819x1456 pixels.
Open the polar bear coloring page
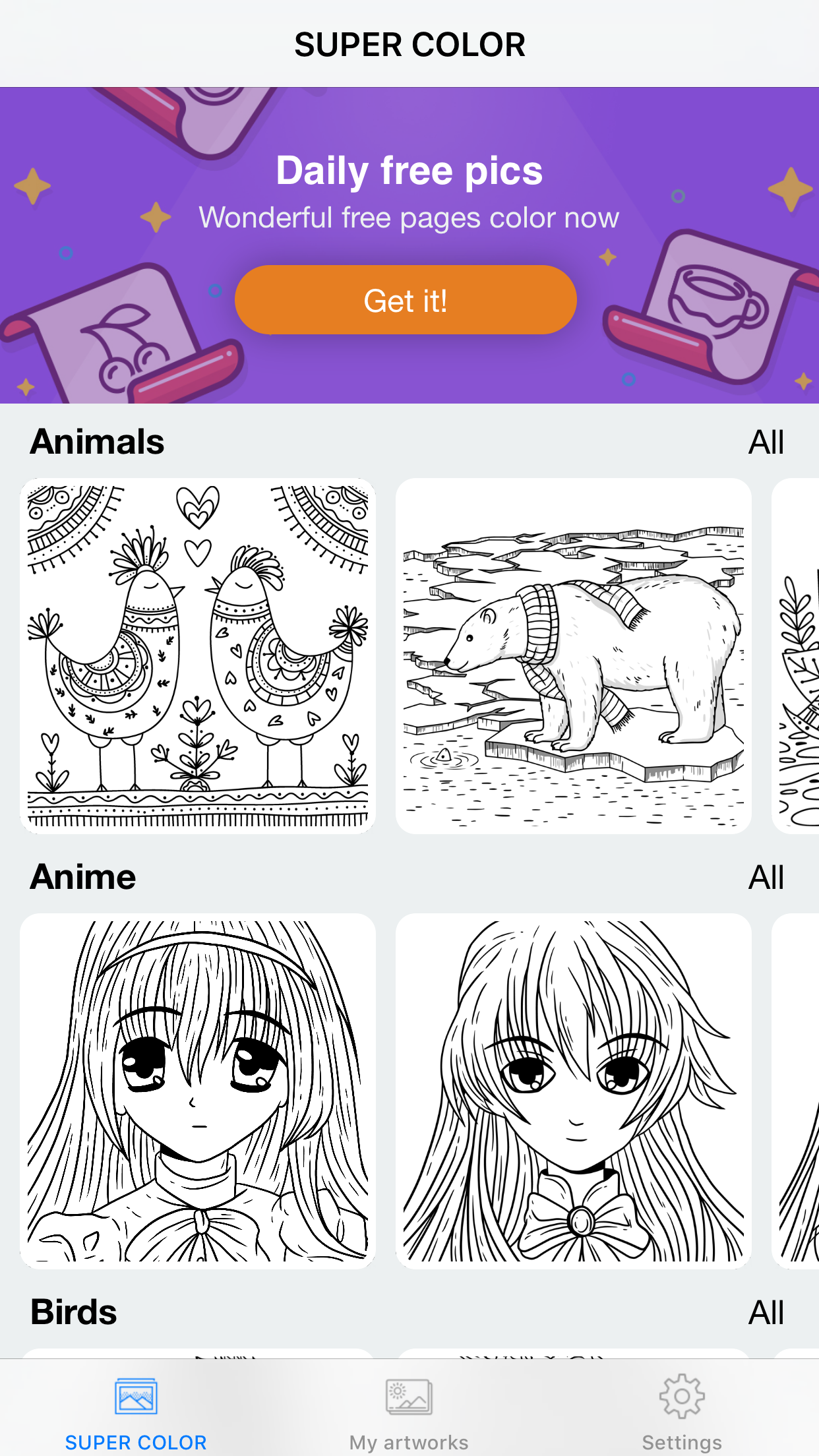point(573,656)
